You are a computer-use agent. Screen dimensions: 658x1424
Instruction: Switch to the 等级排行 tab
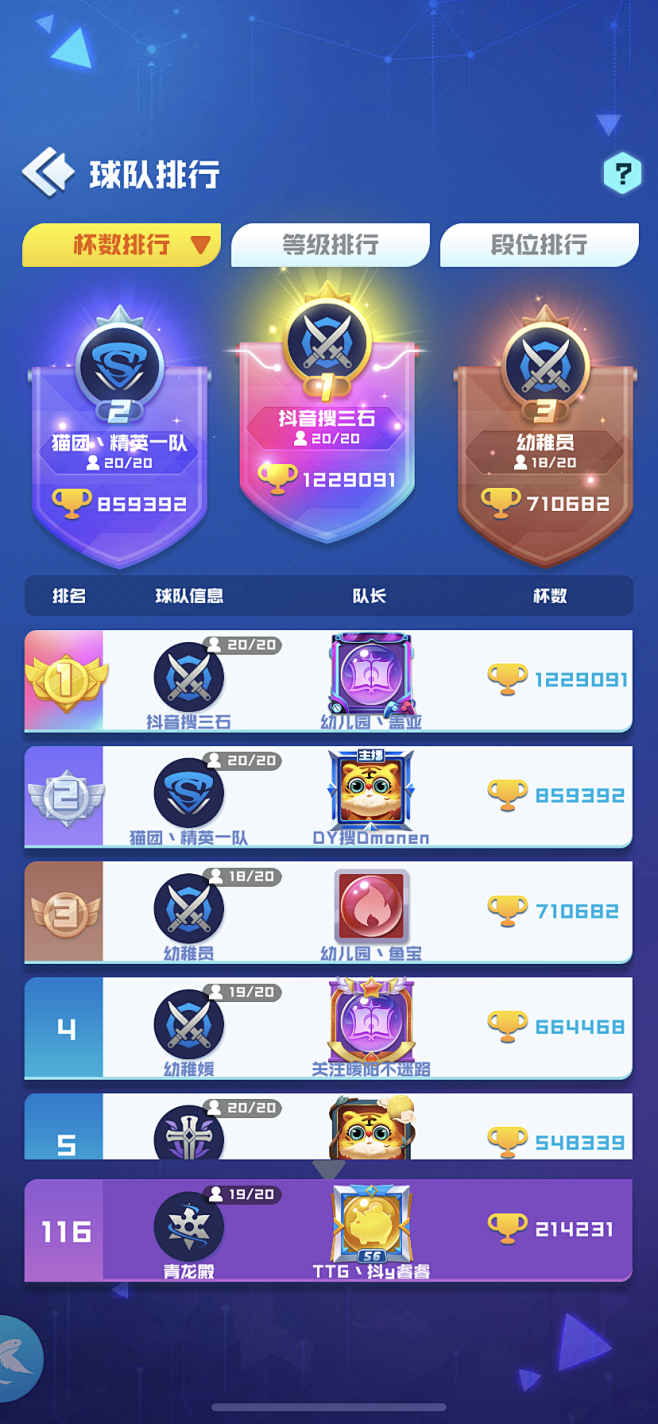coord(330,245)
